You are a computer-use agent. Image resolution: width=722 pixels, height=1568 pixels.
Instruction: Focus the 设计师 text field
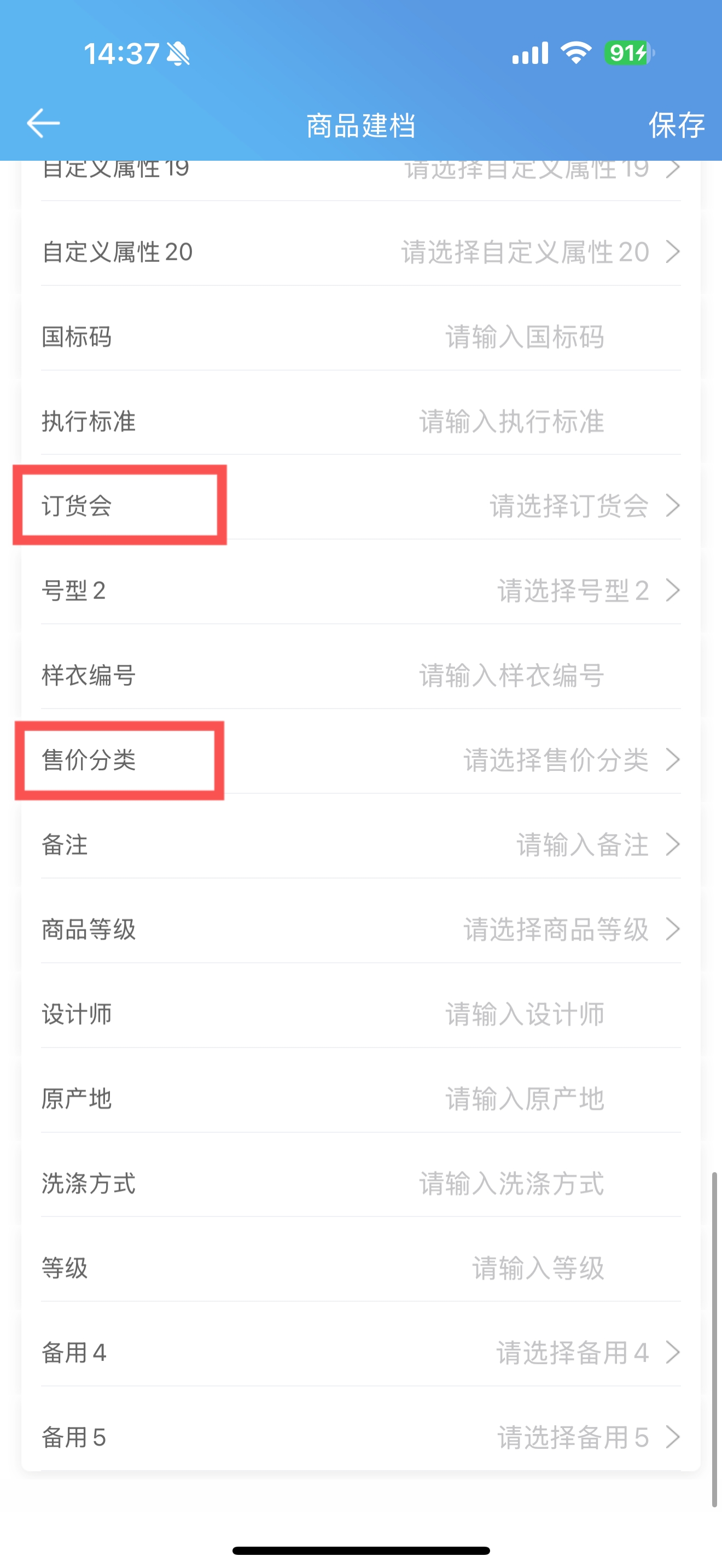click(x=361, y=1014)
